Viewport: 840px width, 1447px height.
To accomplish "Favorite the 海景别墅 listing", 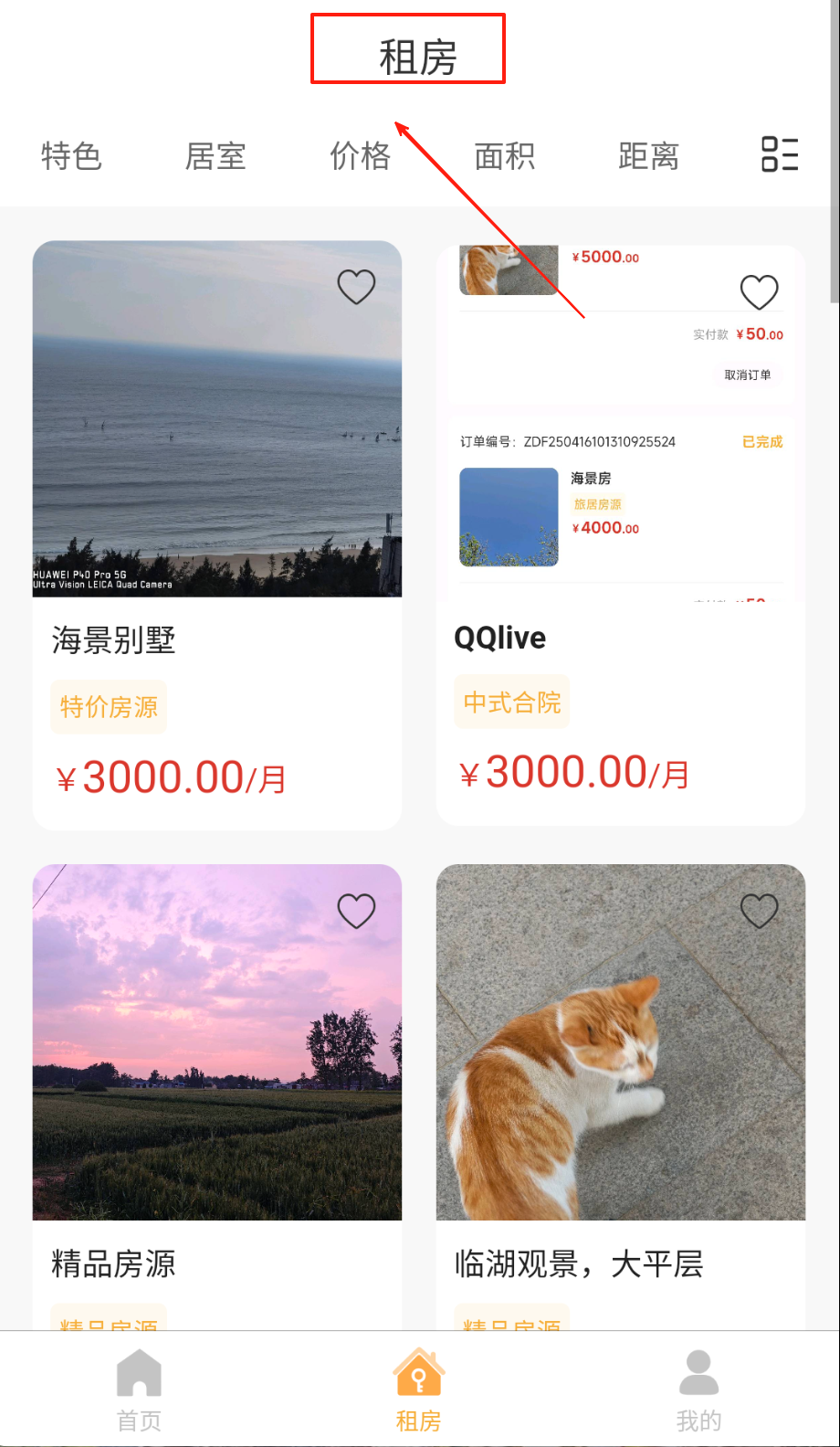I will 356,287.
